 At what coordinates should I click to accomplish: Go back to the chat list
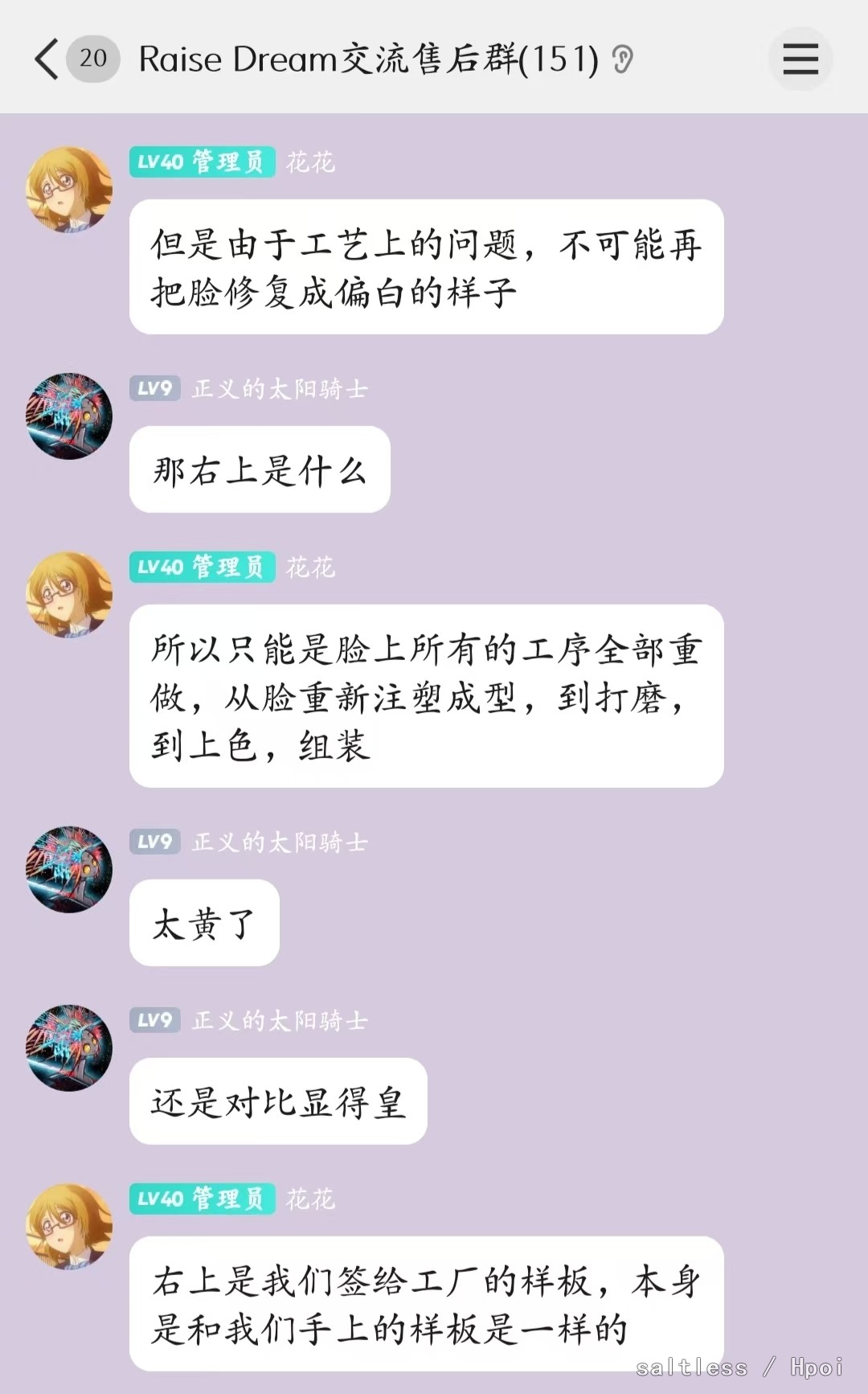point(47,59)
